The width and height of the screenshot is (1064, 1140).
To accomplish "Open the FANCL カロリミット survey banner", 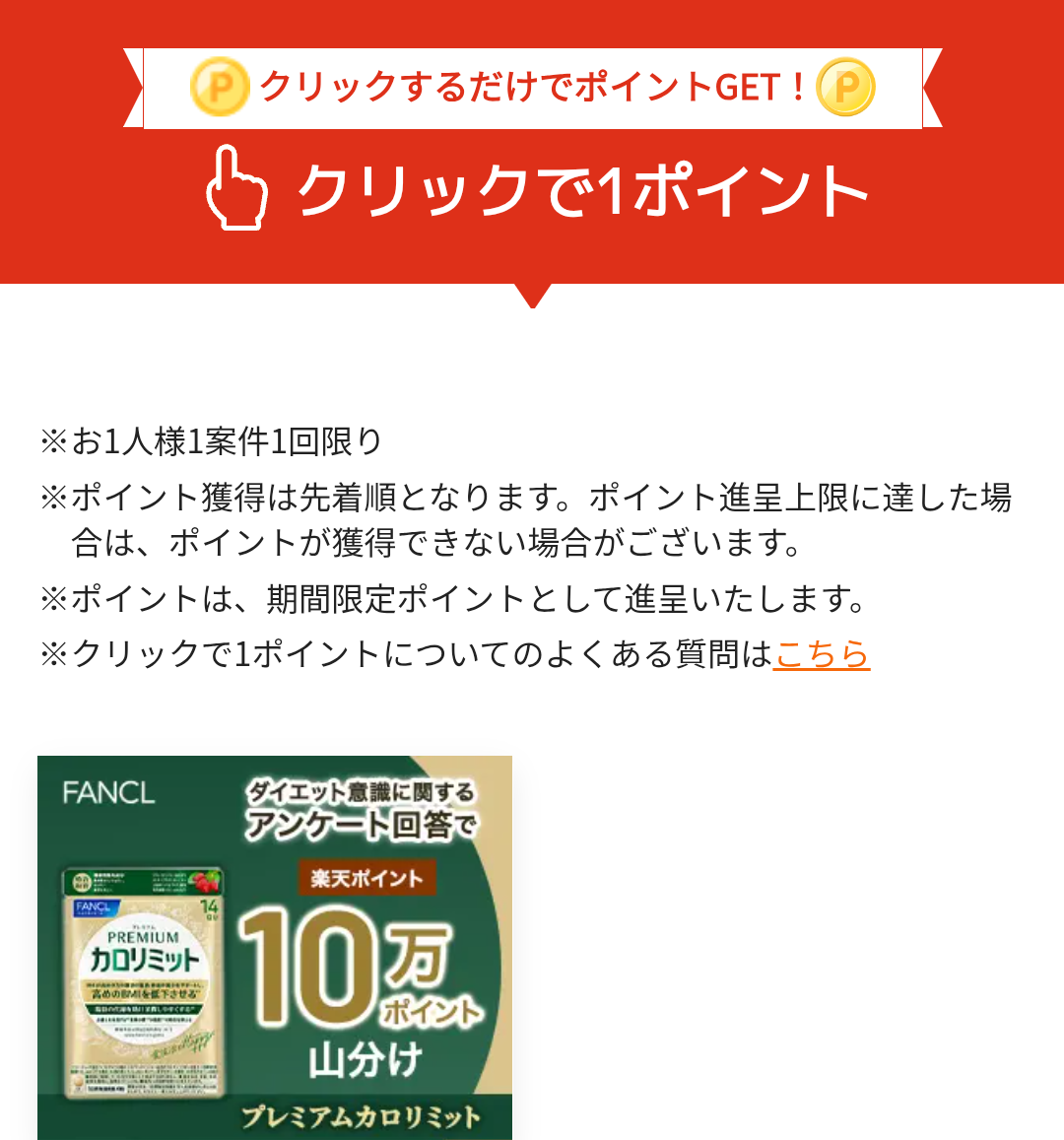I will (x=275, y=947).
